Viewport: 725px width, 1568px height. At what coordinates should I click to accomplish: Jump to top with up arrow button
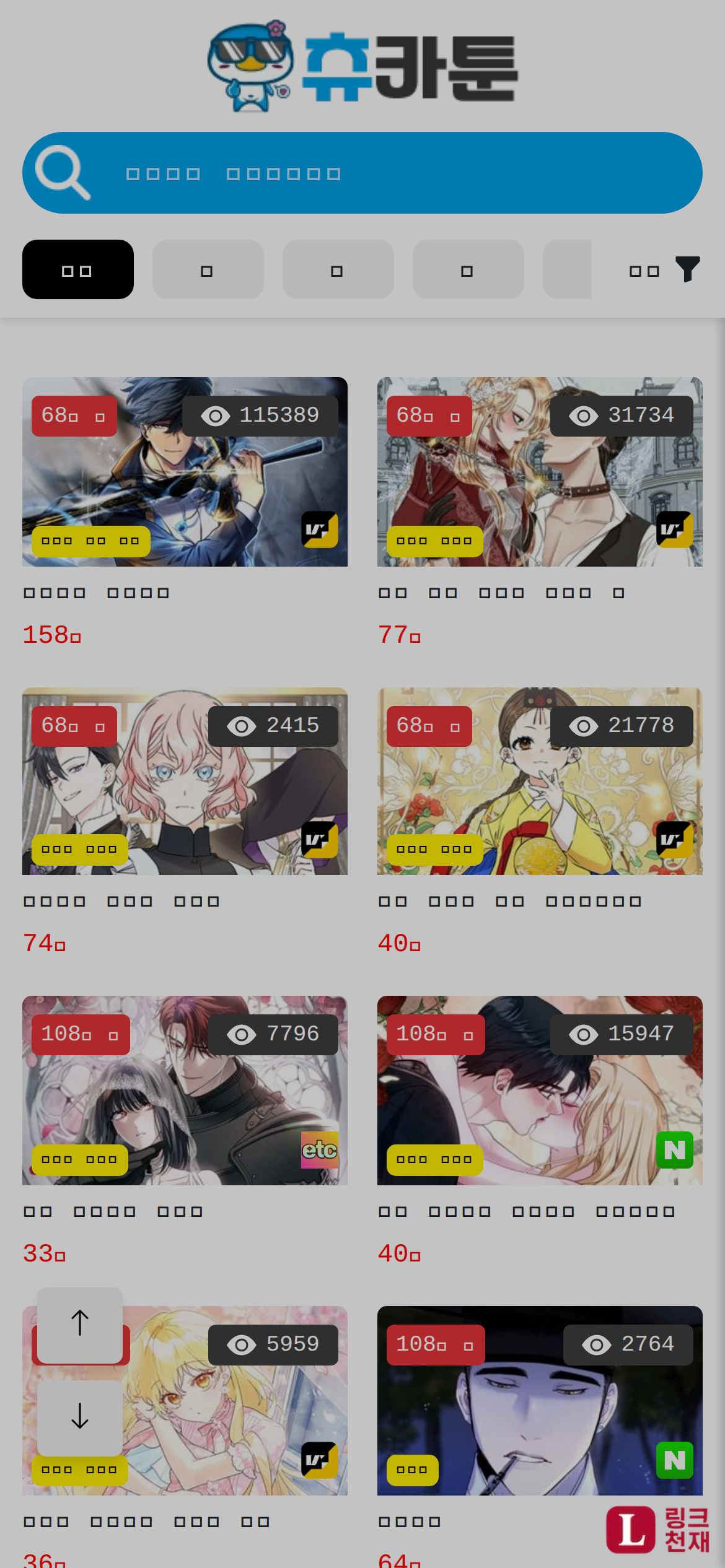coord(80,1324)
